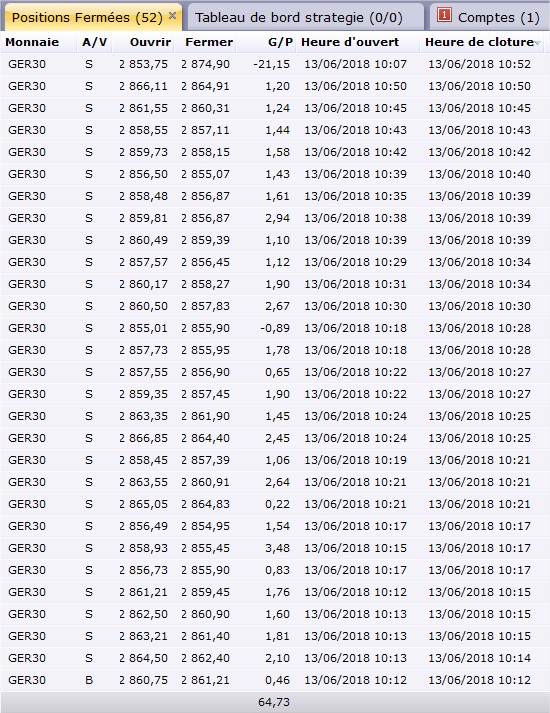
Task: Sort by the G/P column header
Action: tap(280, 42)
